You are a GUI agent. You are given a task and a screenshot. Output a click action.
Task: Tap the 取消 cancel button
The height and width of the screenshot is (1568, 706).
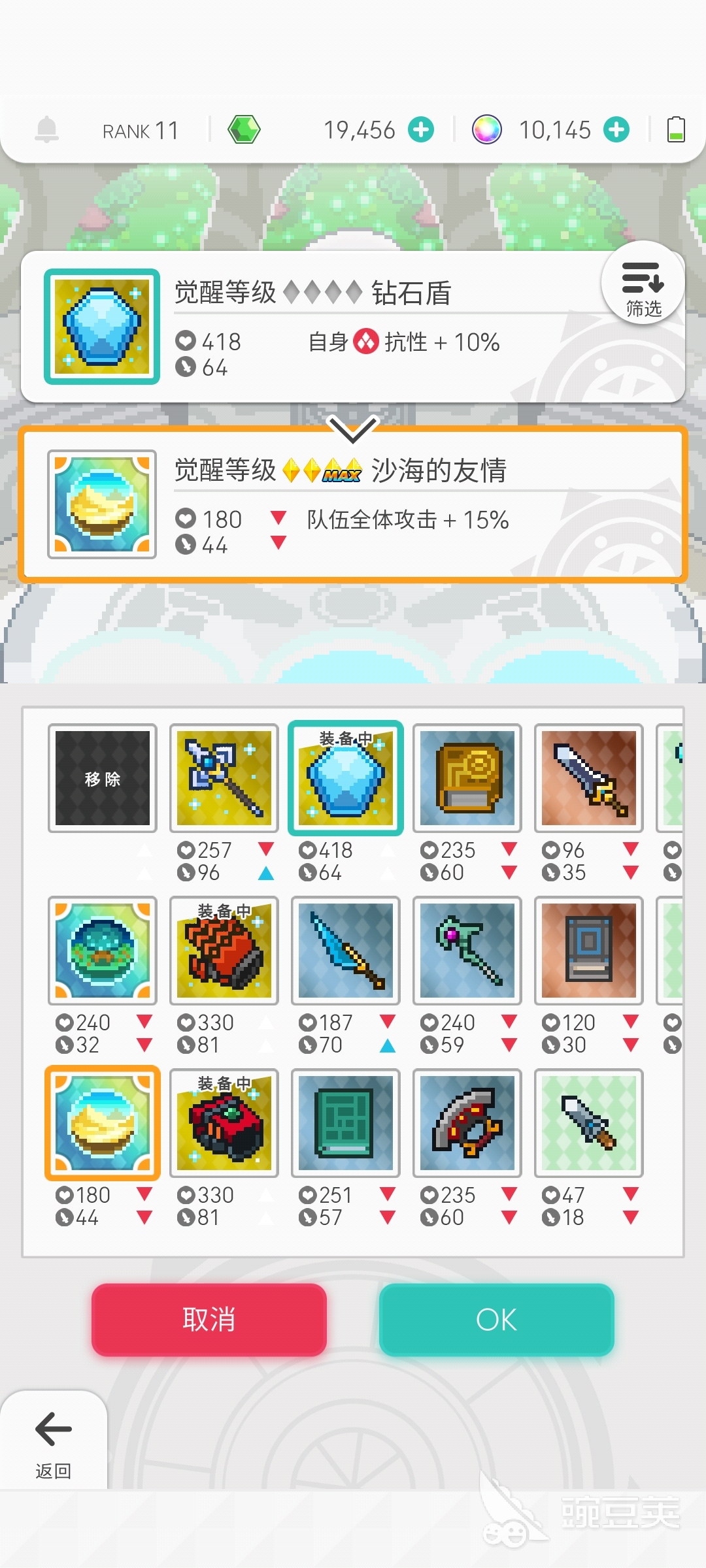tap(209, 1319)
